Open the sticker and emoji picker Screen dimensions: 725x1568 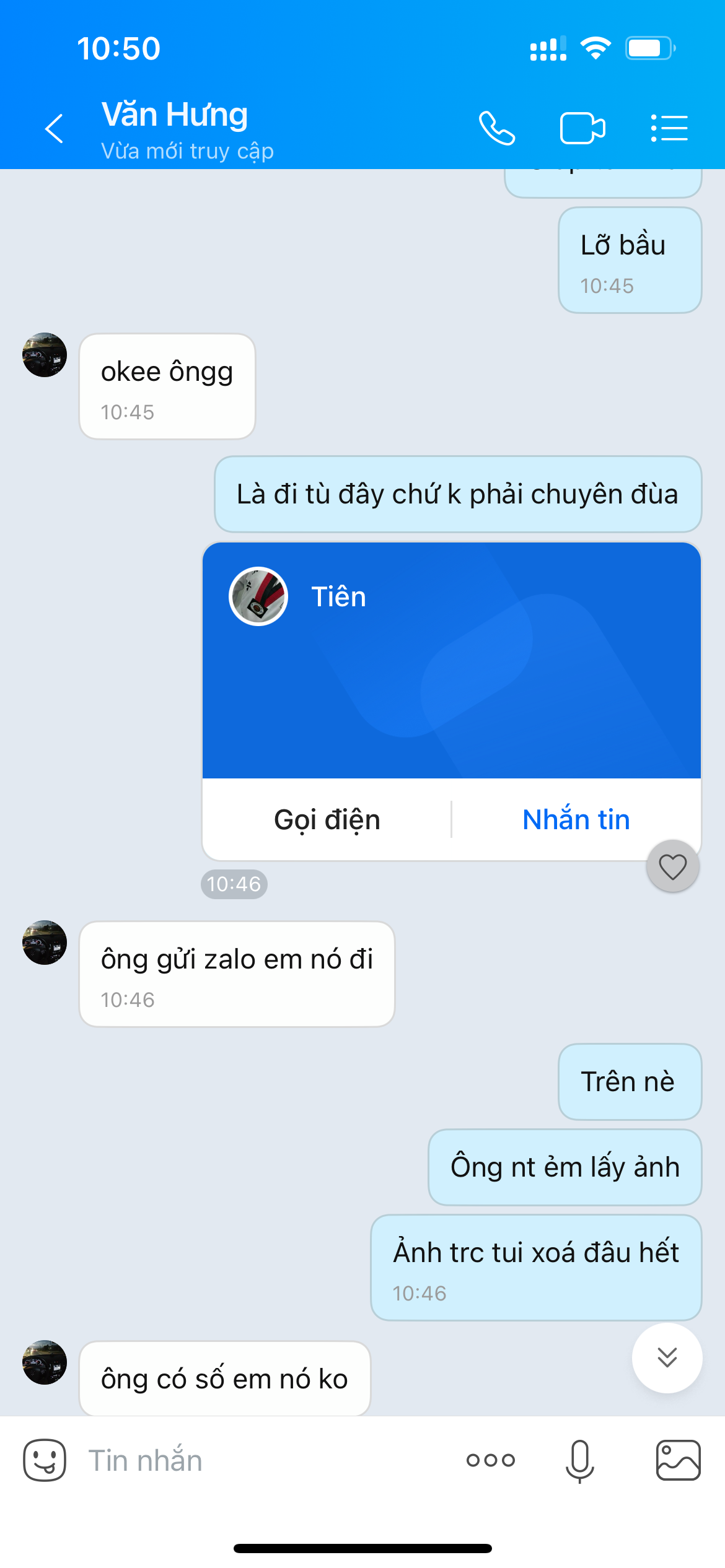[45, 1460]
